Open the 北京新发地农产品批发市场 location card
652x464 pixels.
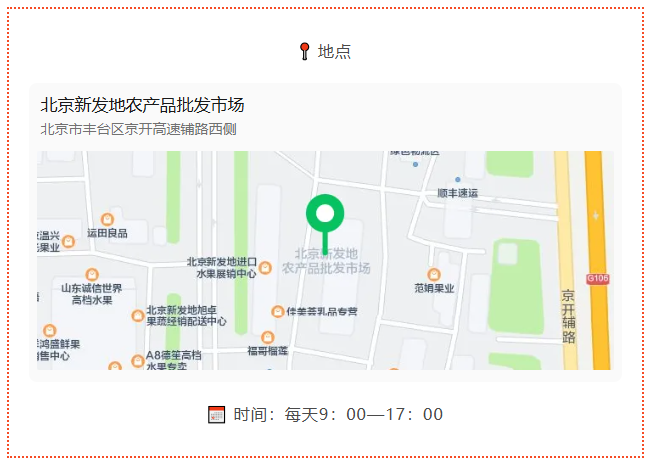click(143, 106)
